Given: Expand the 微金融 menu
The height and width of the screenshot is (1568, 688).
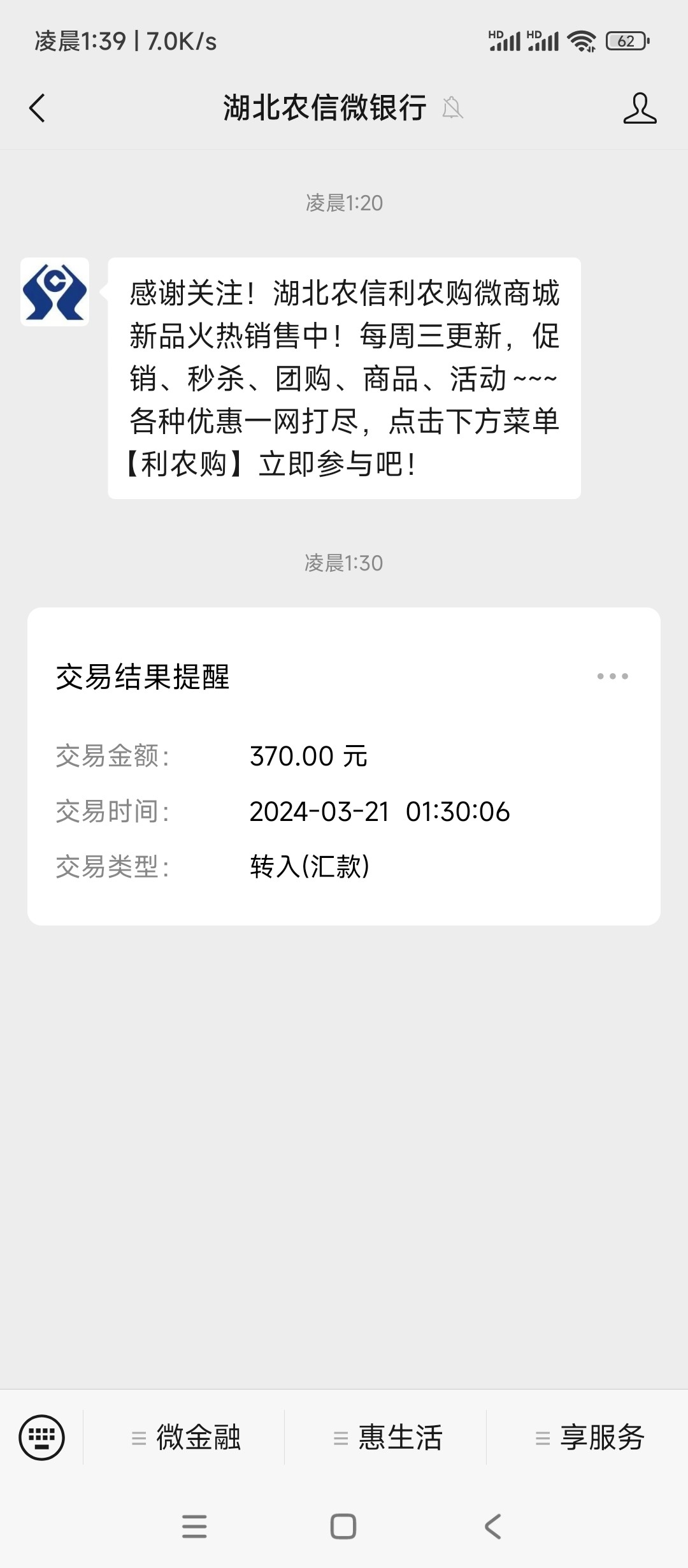Looking at the screenshot, I should point(185,1437).
